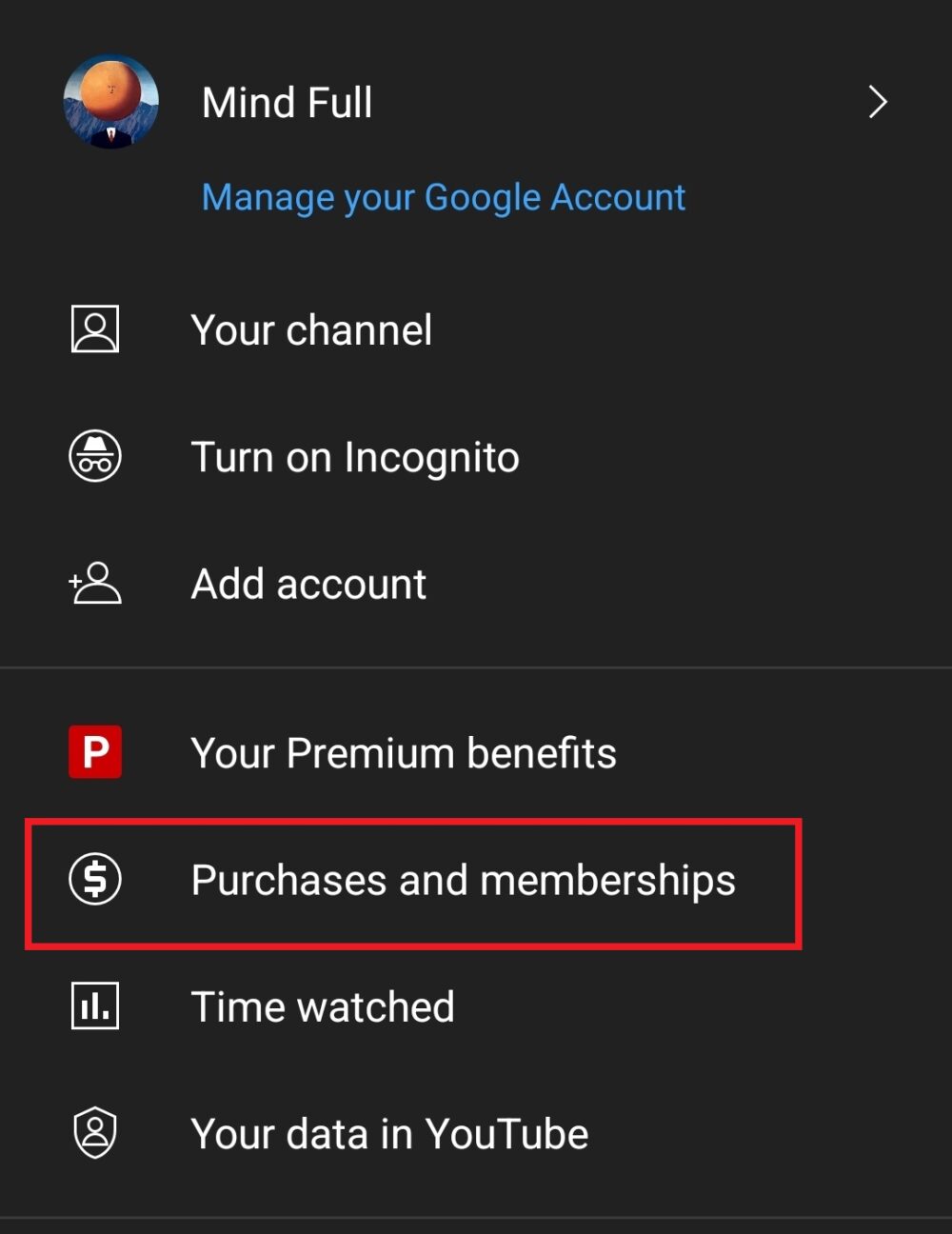This screenshot has width=952, height=1234.
Task: Open the Purchases and memberships entry
Action: tap(464, 879)
